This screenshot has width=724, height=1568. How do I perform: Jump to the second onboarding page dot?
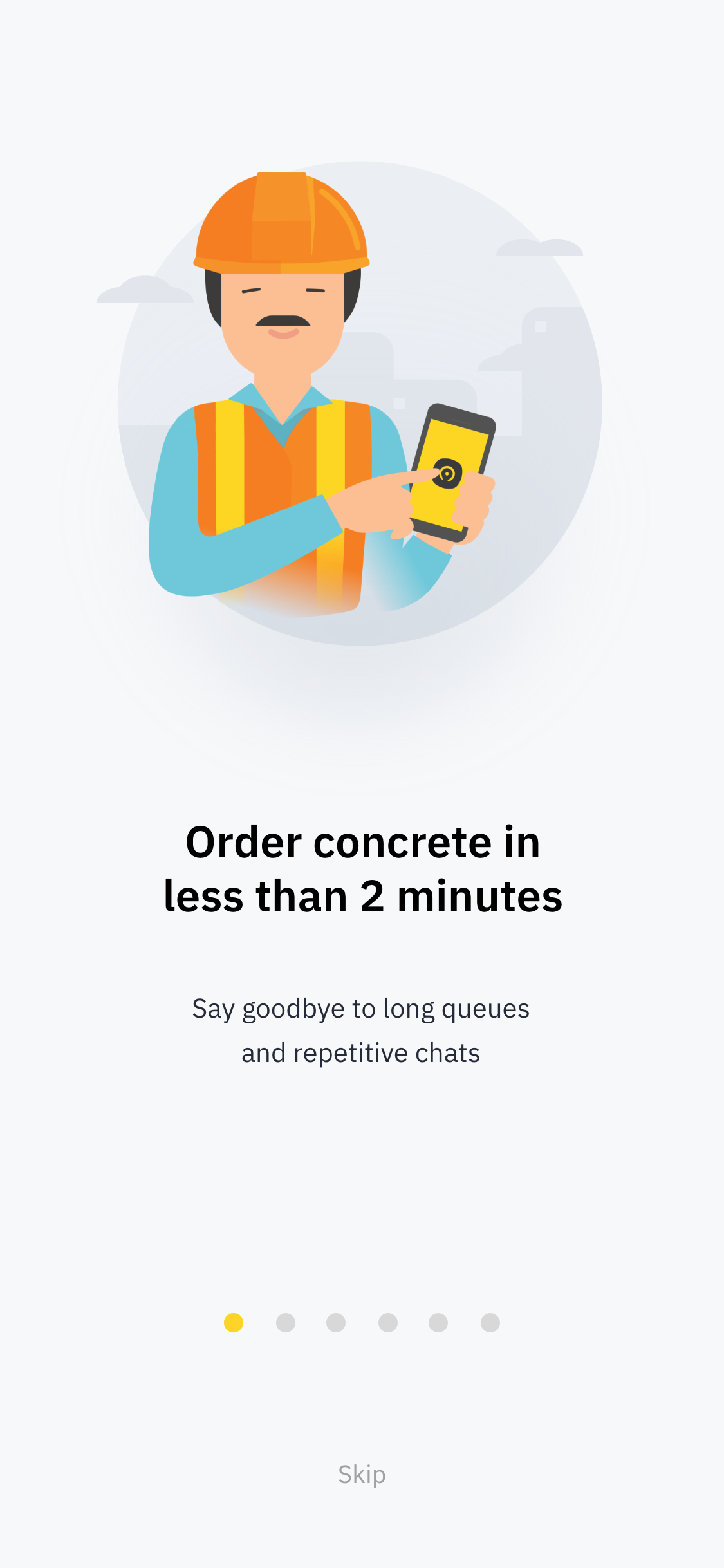pyautogui.click(x=285, y=1323)
